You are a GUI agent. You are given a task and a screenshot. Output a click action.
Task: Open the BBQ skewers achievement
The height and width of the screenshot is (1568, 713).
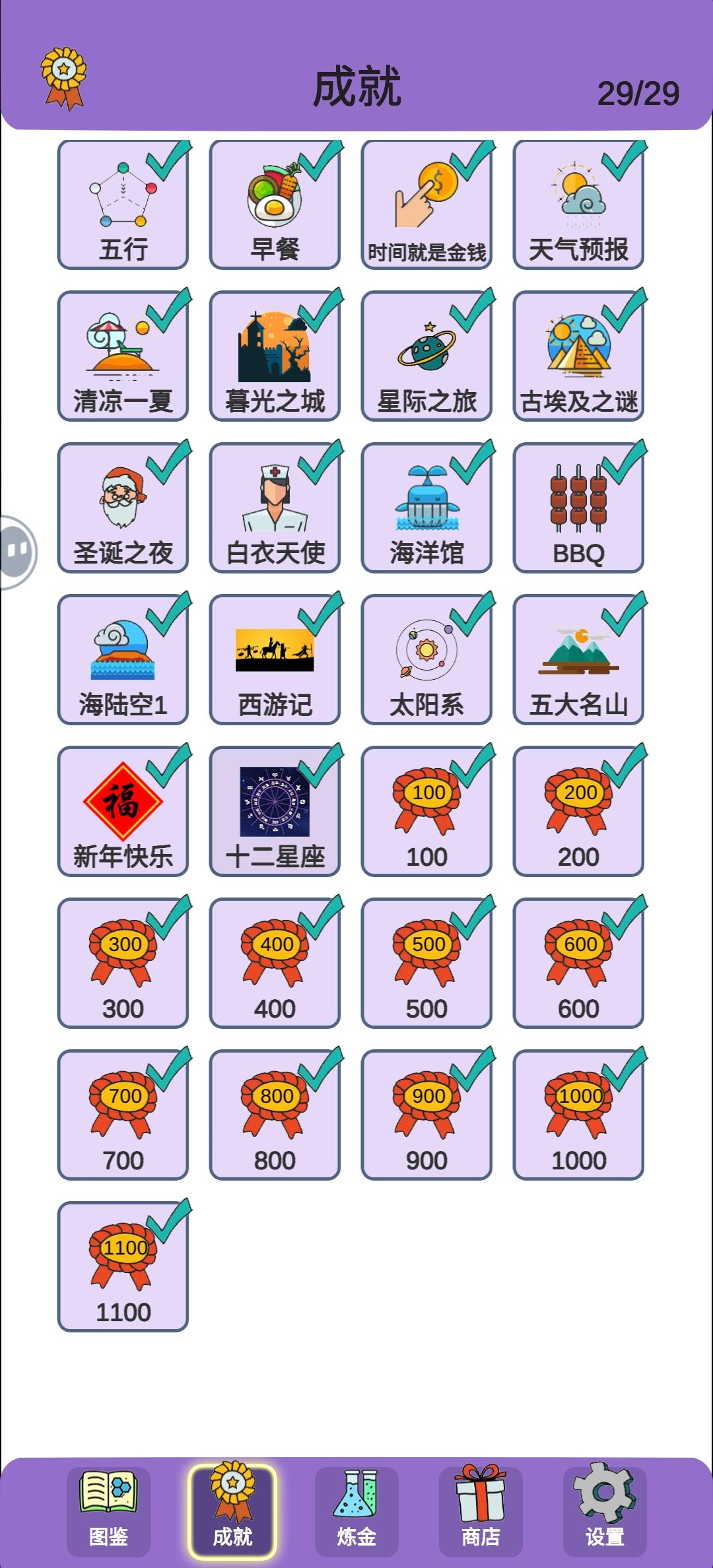[x=578, y=505]
